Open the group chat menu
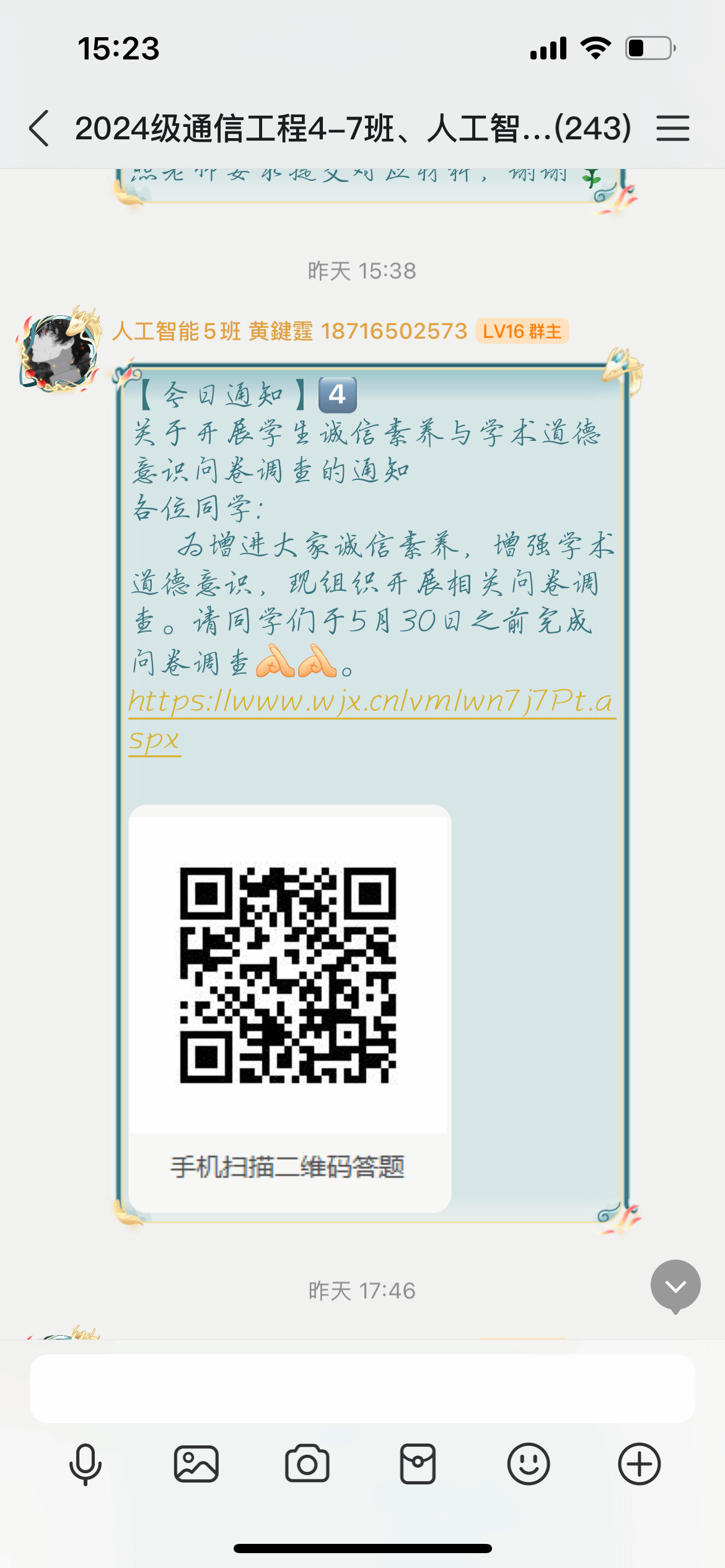This screenshot has width=725, height=1568. [x=672, y=129]
